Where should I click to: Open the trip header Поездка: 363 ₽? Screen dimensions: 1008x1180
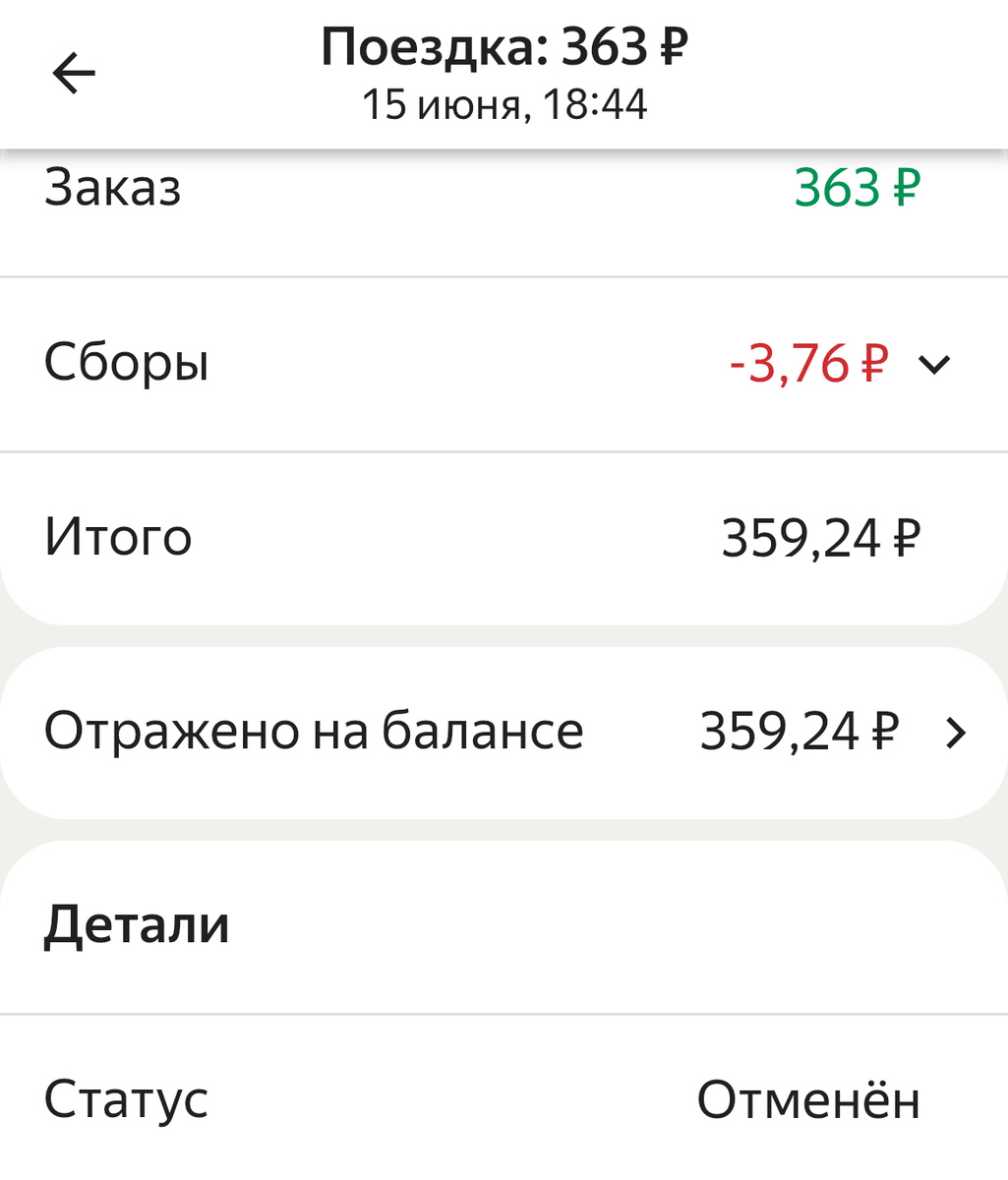[504, 44]
